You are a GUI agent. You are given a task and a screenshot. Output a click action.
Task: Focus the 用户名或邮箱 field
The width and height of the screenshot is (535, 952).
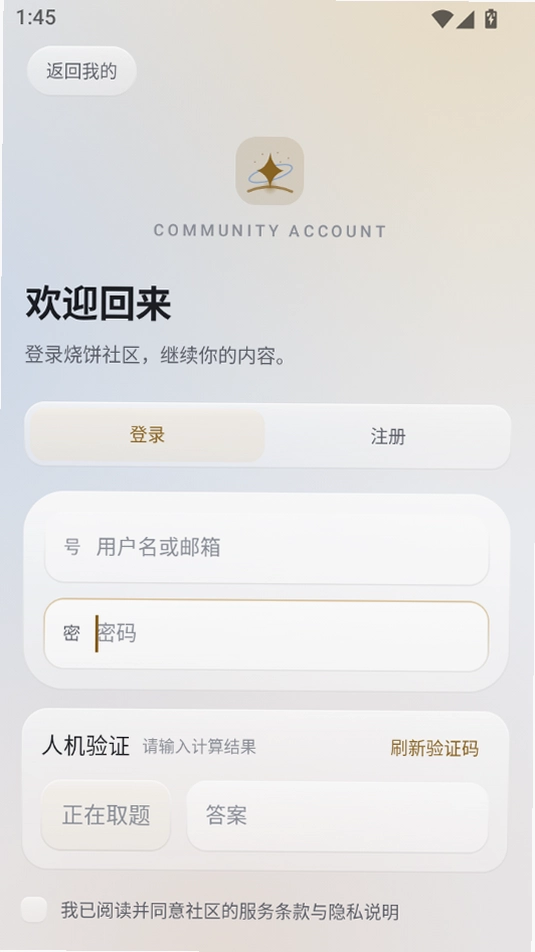267,548
